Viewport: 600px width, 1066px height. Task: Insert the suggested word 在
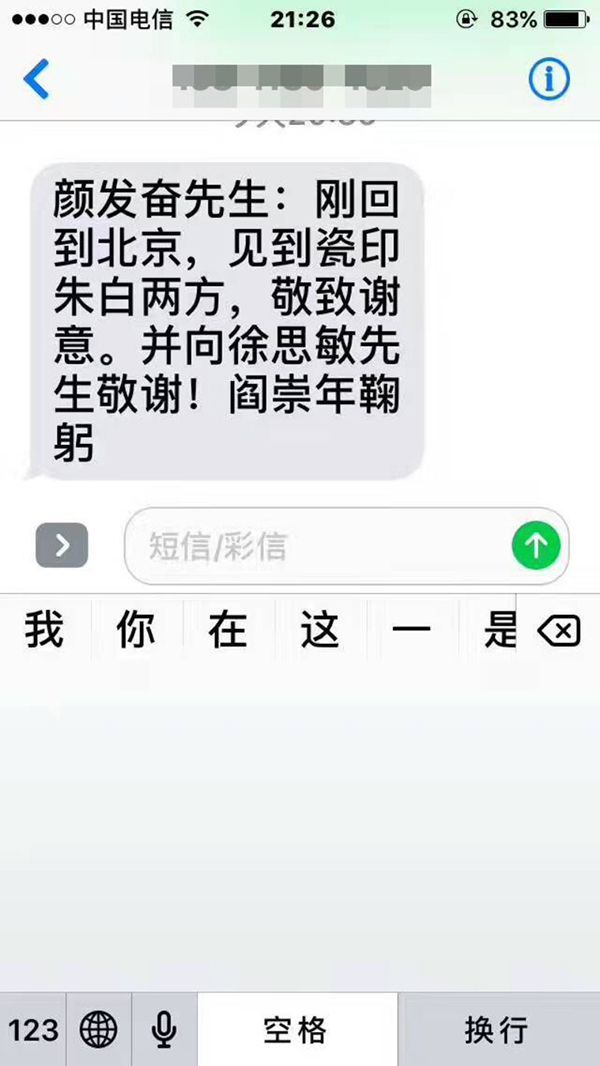click(228, 632)
